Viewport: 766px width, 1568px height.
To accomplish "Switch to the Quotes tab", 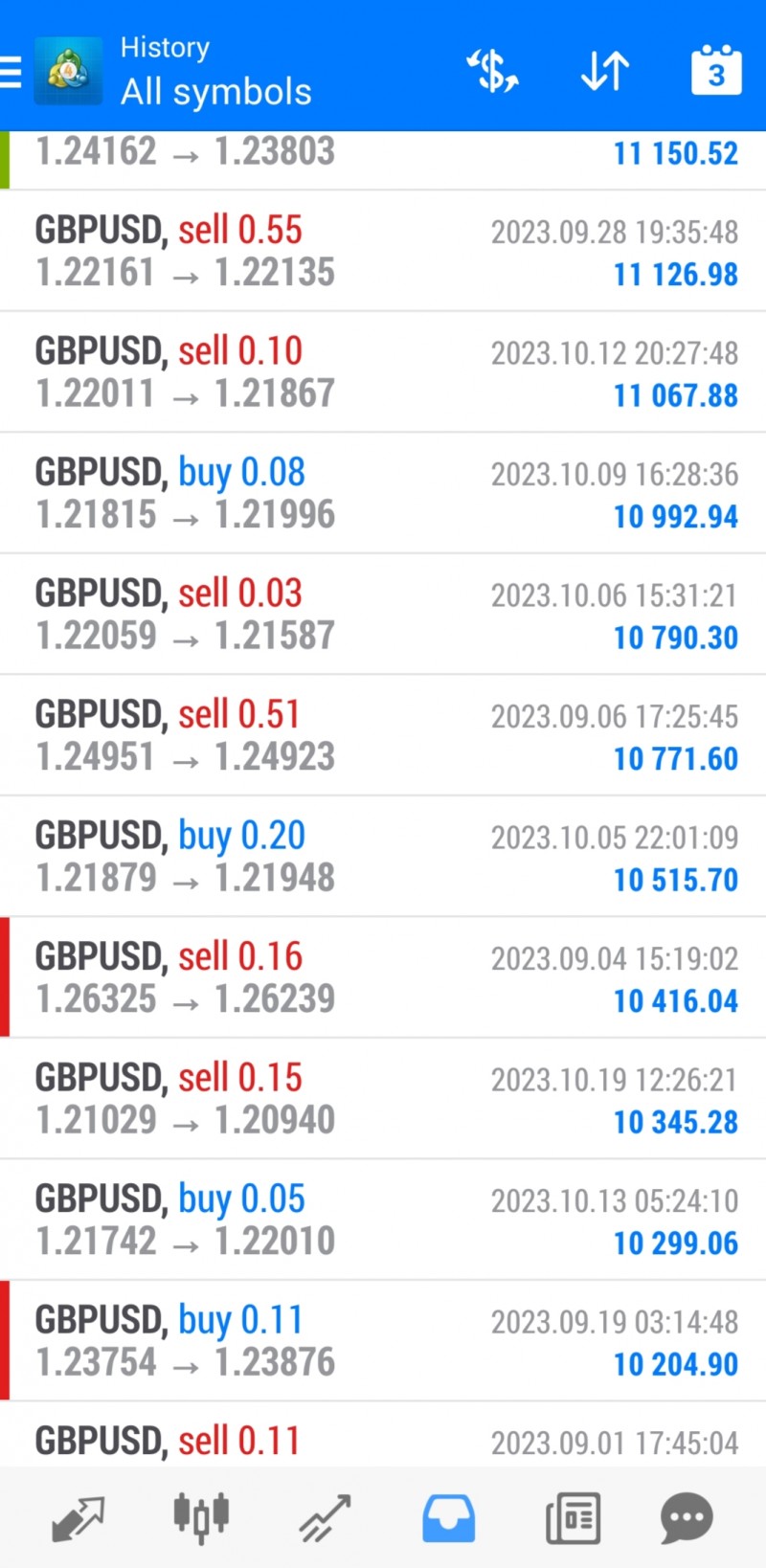I will [78, 1518].
